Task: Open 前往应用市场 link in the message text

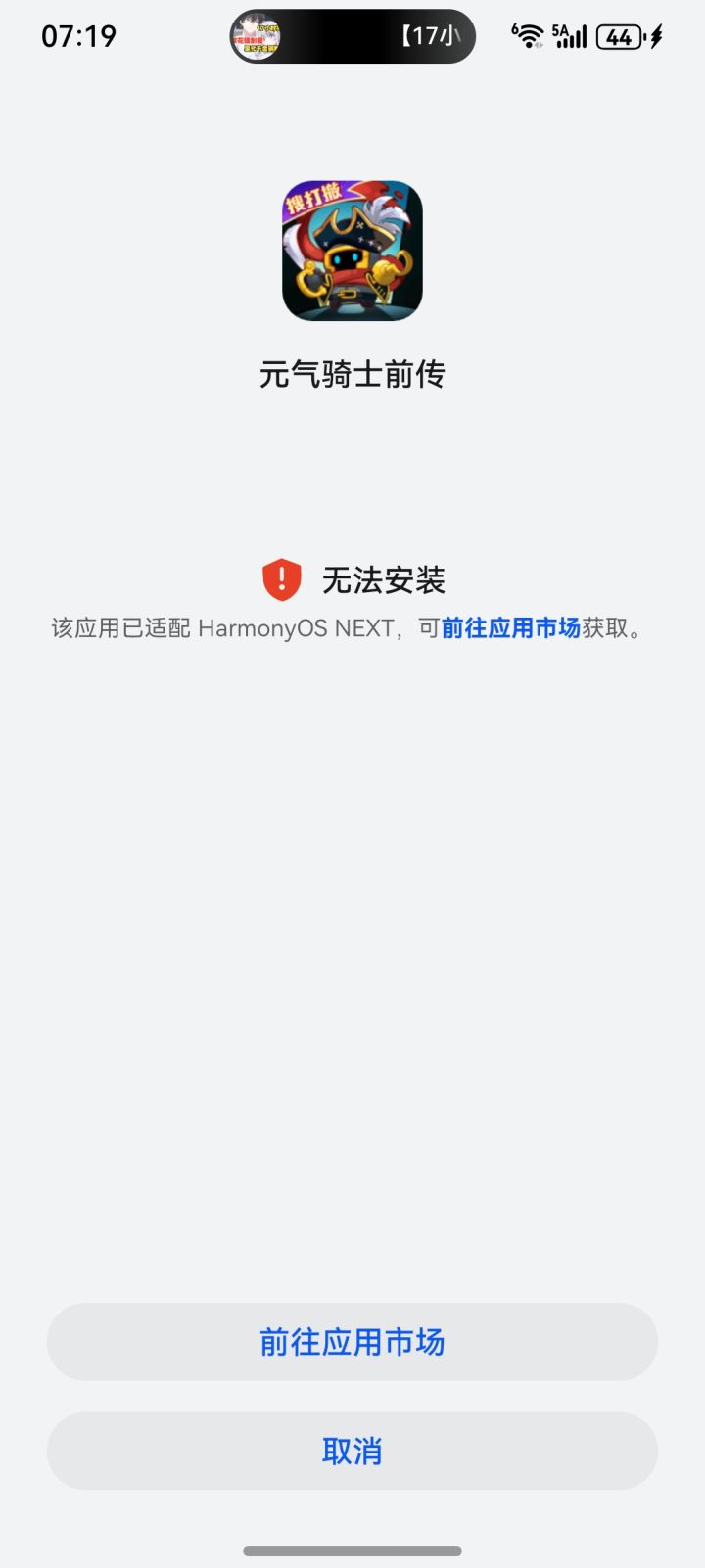Action: (x=512, y=627)
